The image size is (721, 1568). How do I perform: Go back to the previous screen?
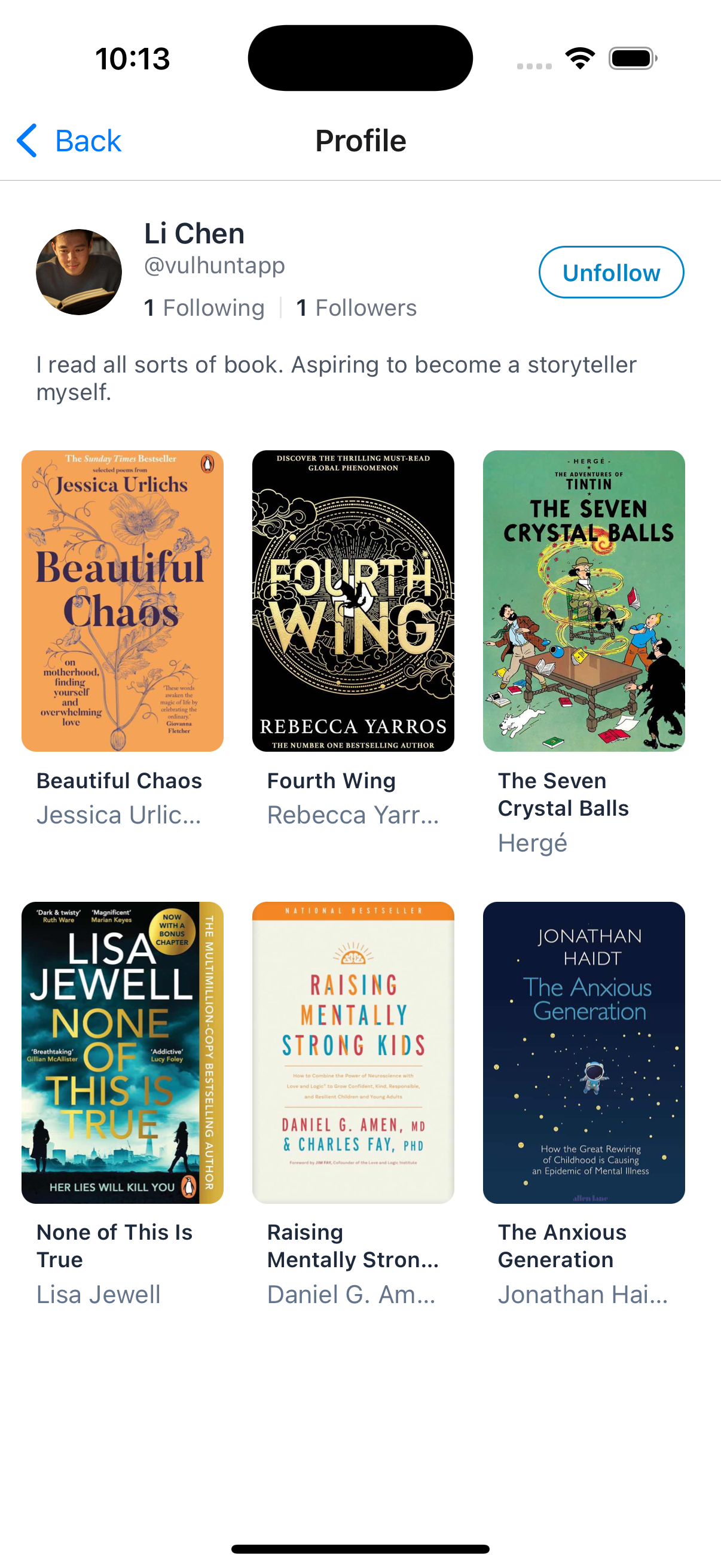(69, 141)
